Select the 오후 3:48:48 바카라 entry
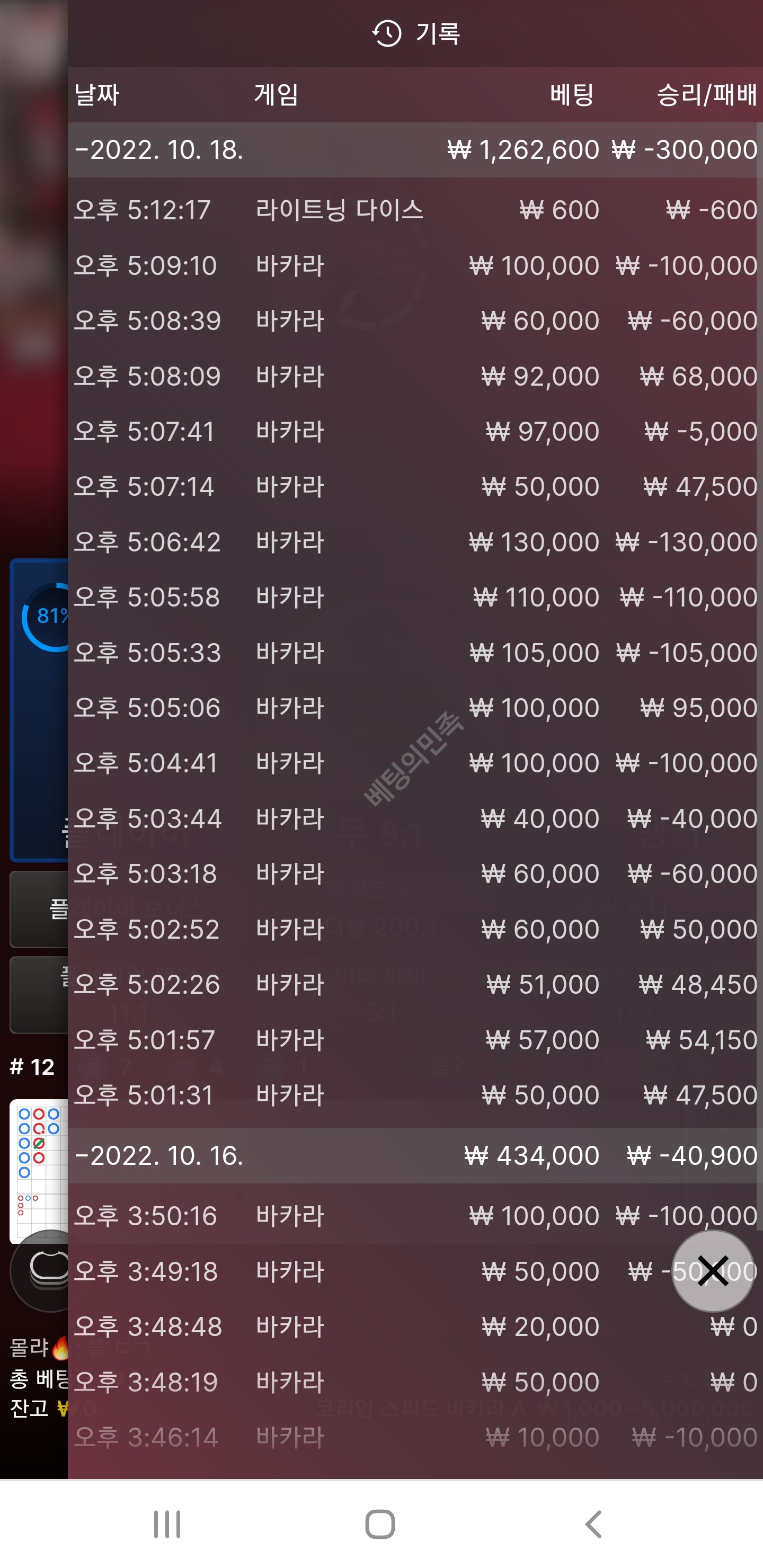763x1568 pixels. (414, 1326)
